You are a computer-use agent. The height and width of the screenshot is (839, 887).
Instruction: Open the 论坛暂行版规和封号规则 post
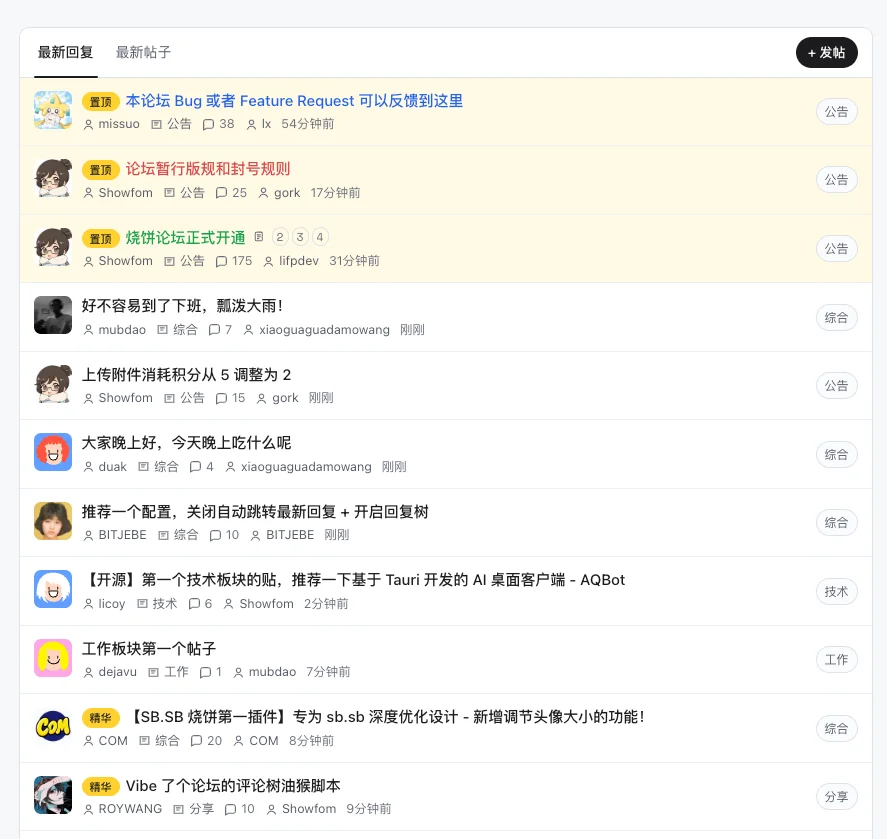pos(208,169)
